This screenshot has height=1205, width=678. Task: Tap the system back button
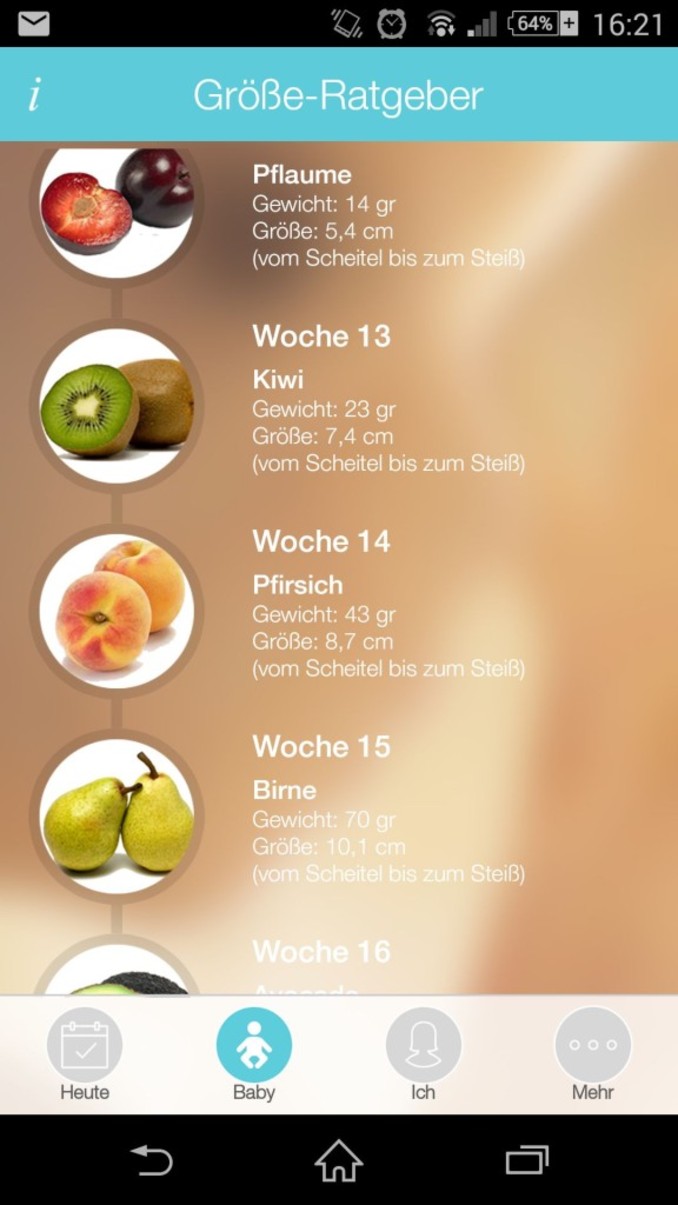click(151, 1160)
